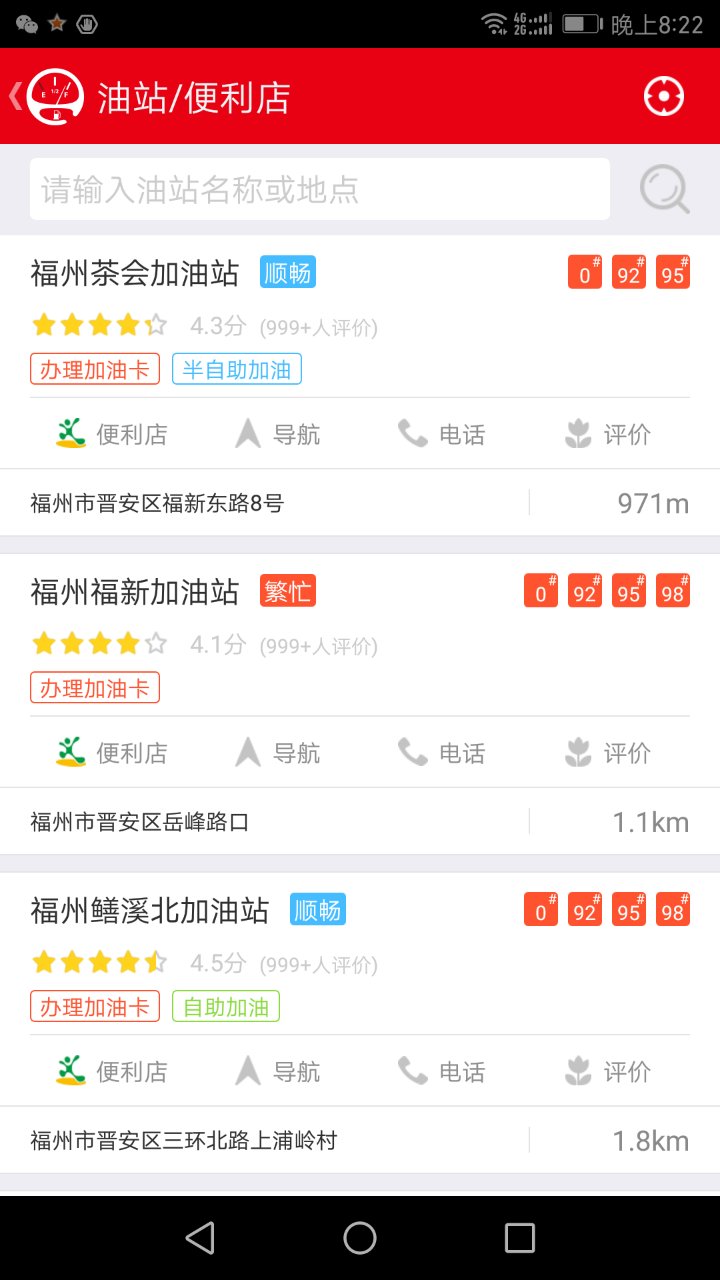The height and width of the screenshot is (1280, 720).
Task: Tap the magnifier search icon
Action: click(x=664, y=189)
